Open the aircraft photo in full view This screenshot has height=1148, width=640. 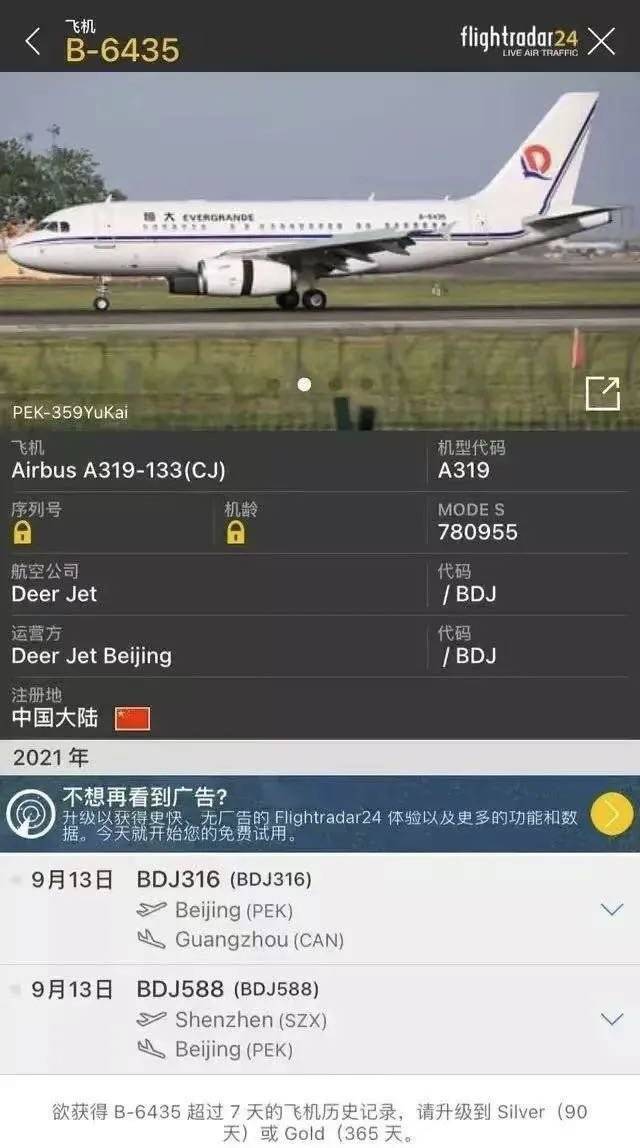click(602, 393)
